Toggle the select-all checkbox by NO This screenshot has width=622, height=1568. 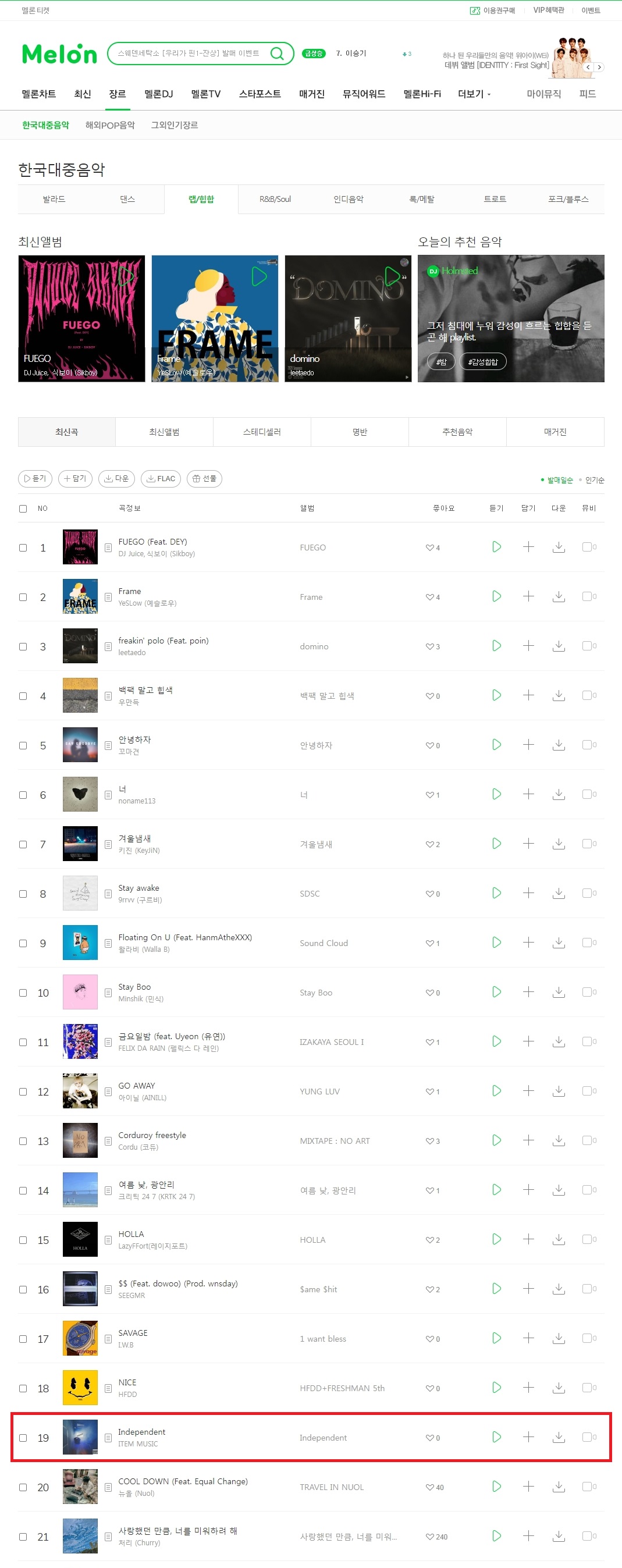pyautogui.click(x=23, y=509)
